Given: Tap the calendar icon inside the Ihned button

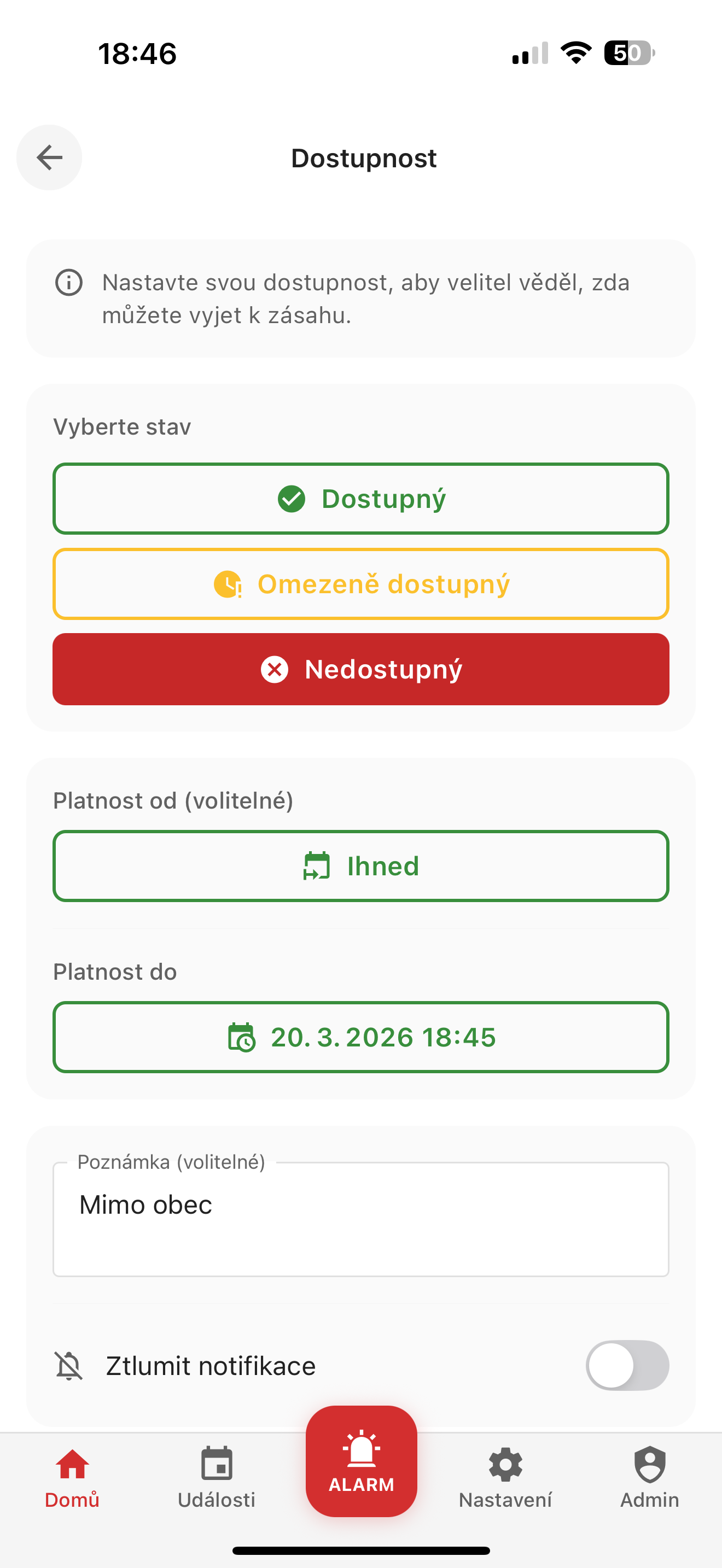Looking at the screenshot, I should 316,865.
